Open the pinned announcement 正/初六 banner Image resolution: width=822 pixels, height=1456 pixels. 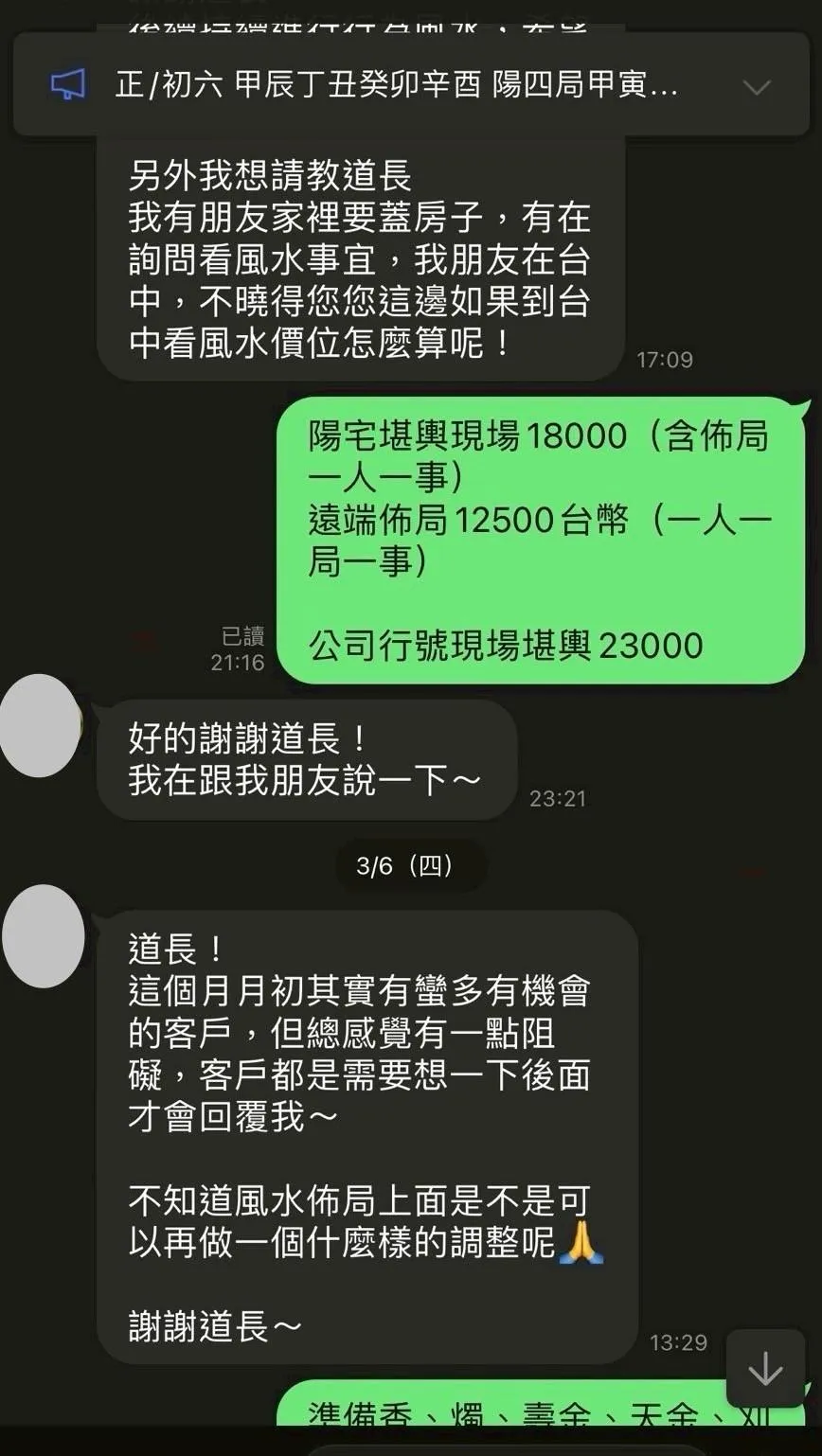coord(396,86)
